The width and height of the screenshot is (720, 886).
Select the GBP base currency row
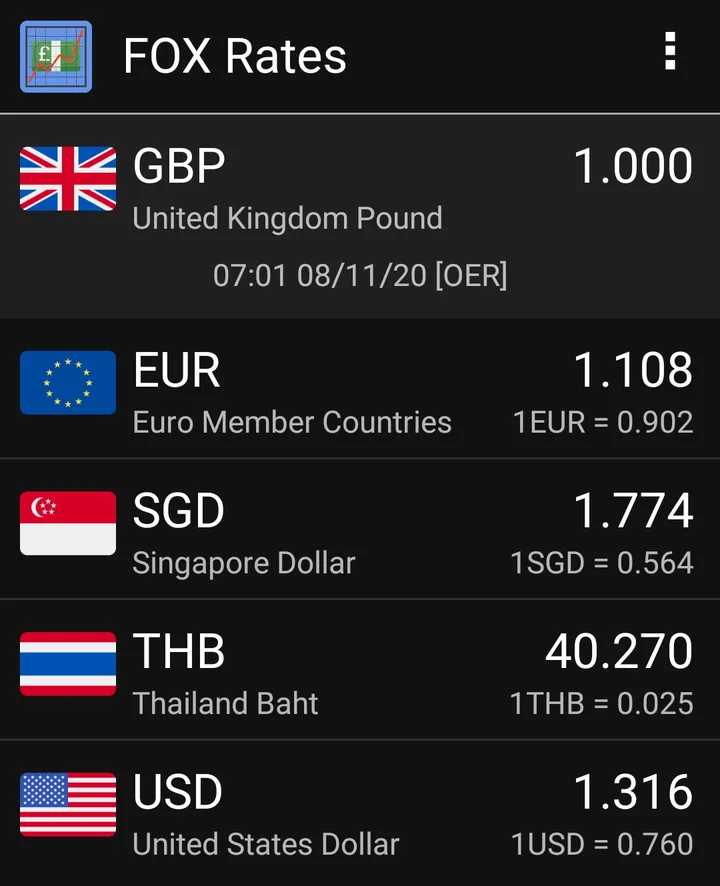(x=360, y=216)
